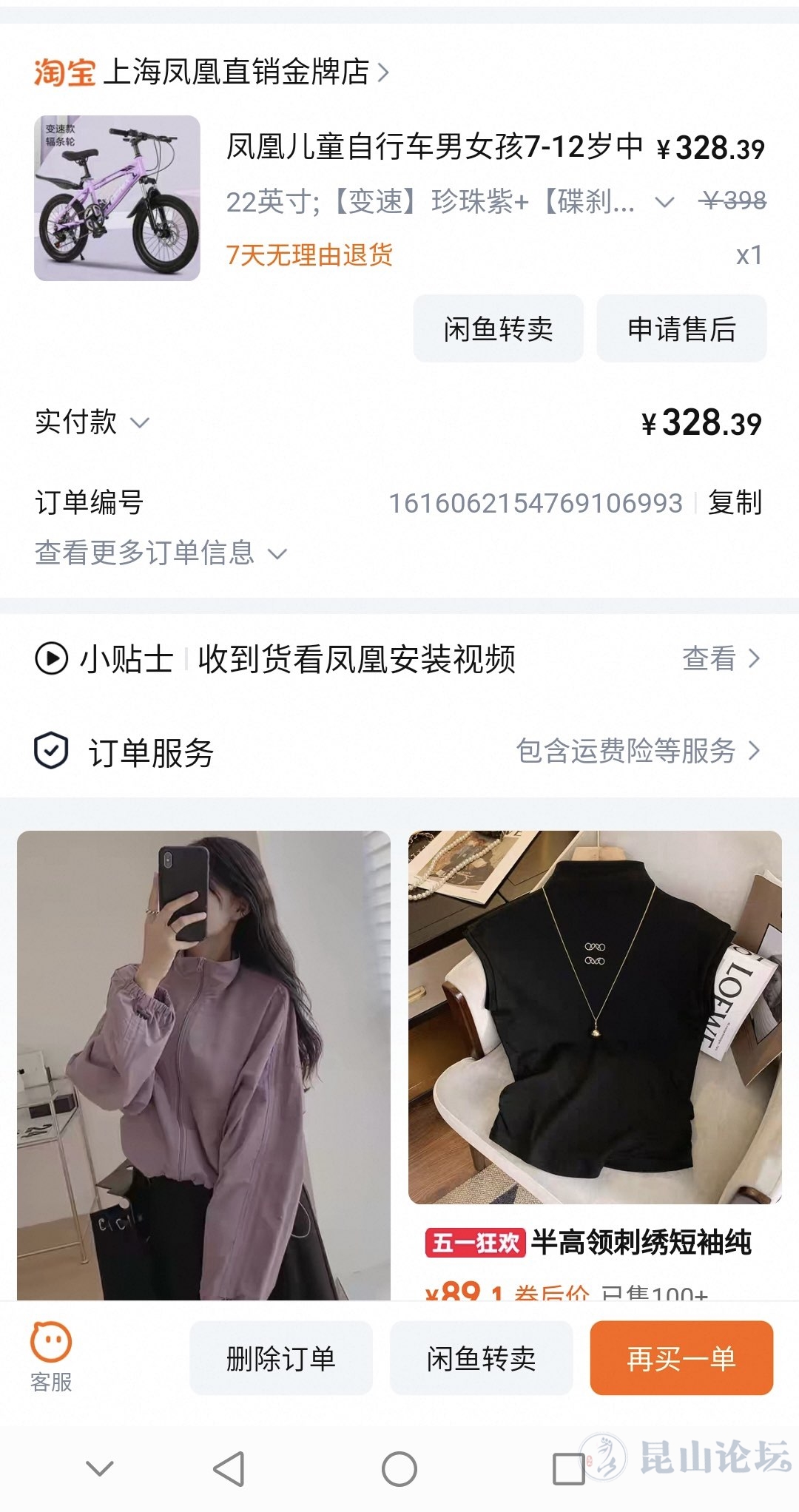
Task: Tap 申请售后 for the bicycle order
Action: (x=681, y=329)
